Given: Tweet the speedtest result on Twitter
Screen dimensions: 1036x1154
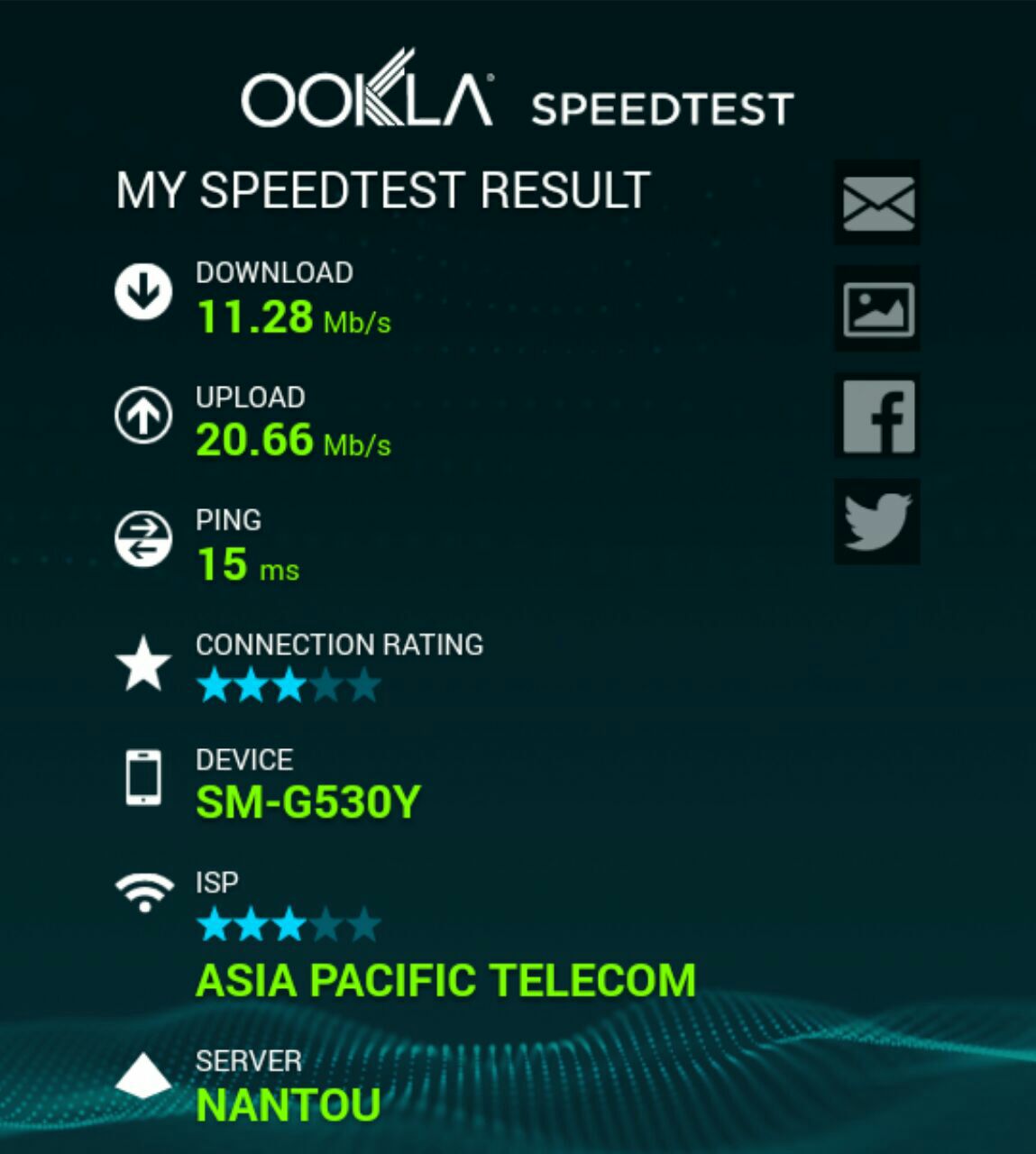Looking at the screenshot, I should coord(877,522).
